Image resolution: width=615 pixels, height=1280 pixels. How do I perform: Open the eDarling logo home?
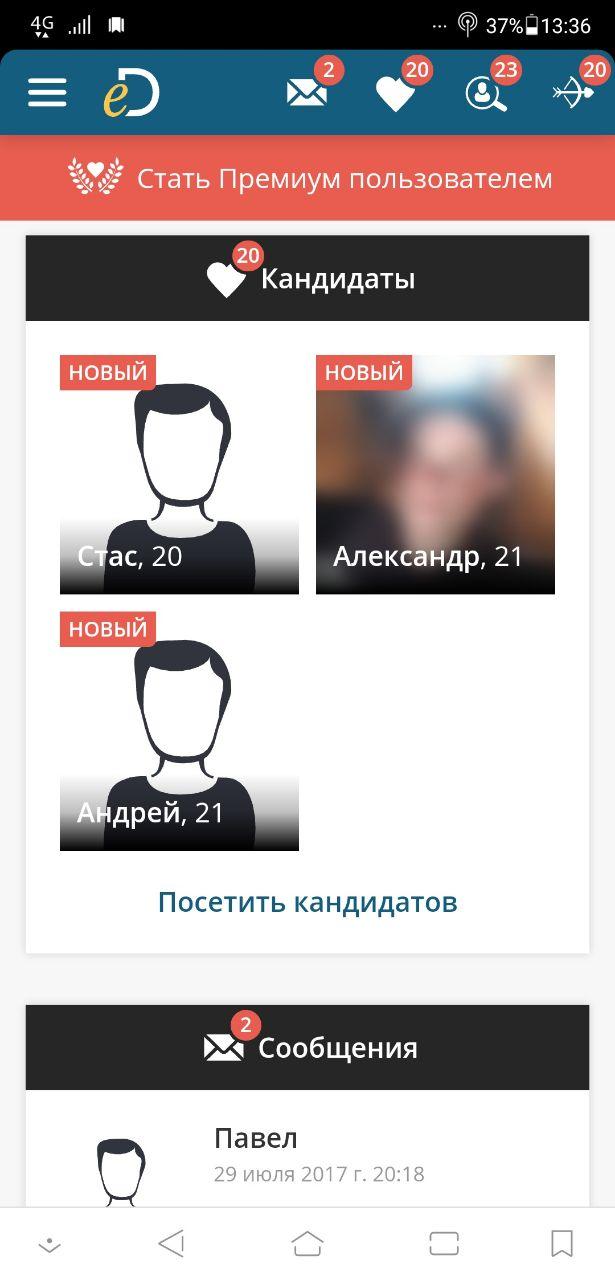[131, 94]
